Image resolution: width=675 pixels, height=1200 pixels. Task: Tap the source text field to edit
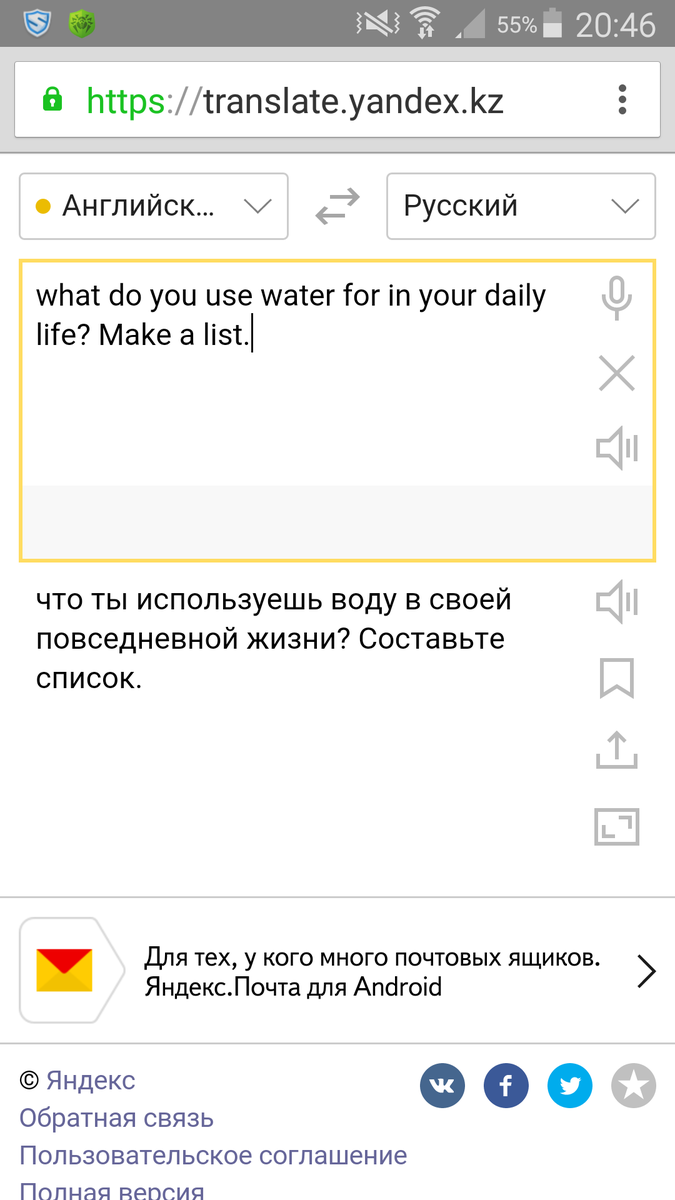pyautogui.click(x=300, y=400)
